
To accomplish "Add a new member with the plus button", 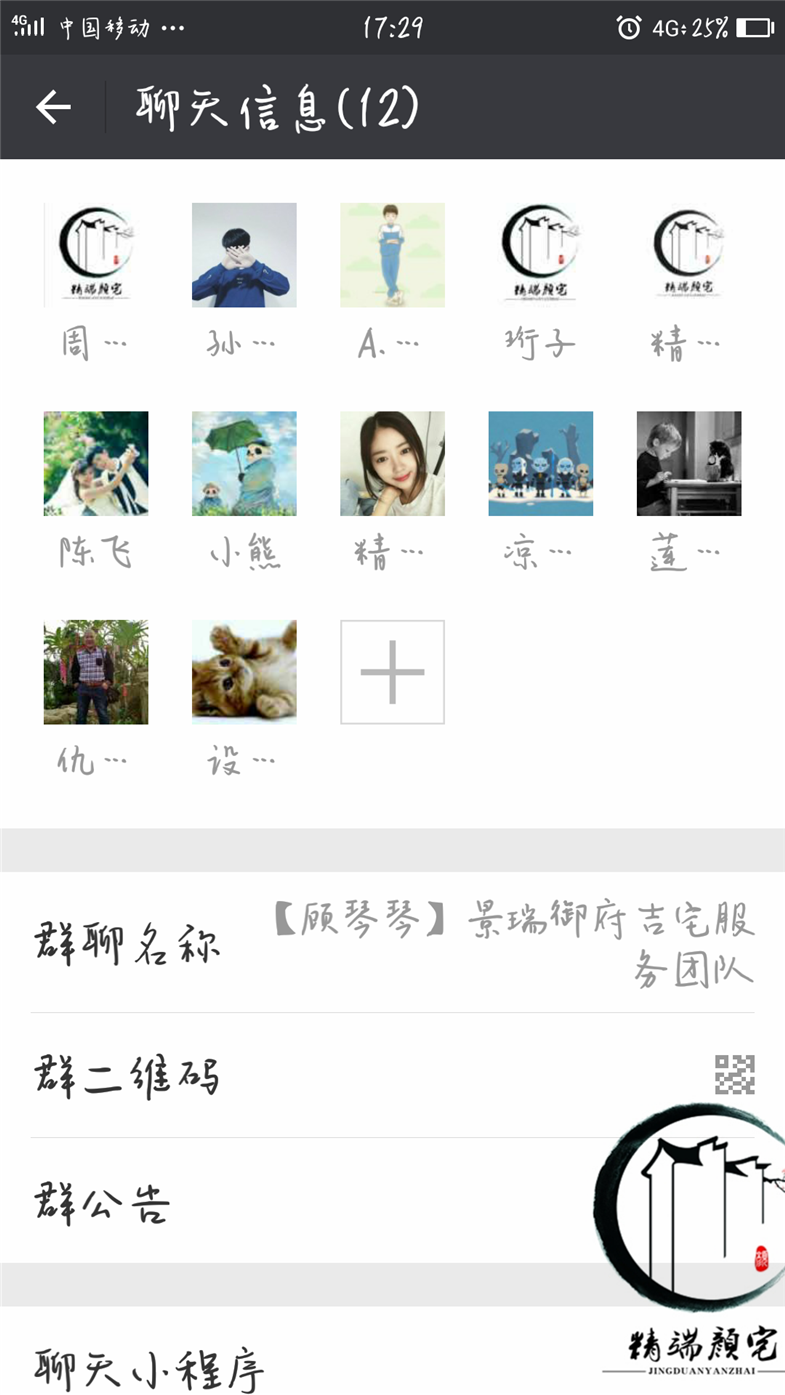I will click(x=392, y=672).
